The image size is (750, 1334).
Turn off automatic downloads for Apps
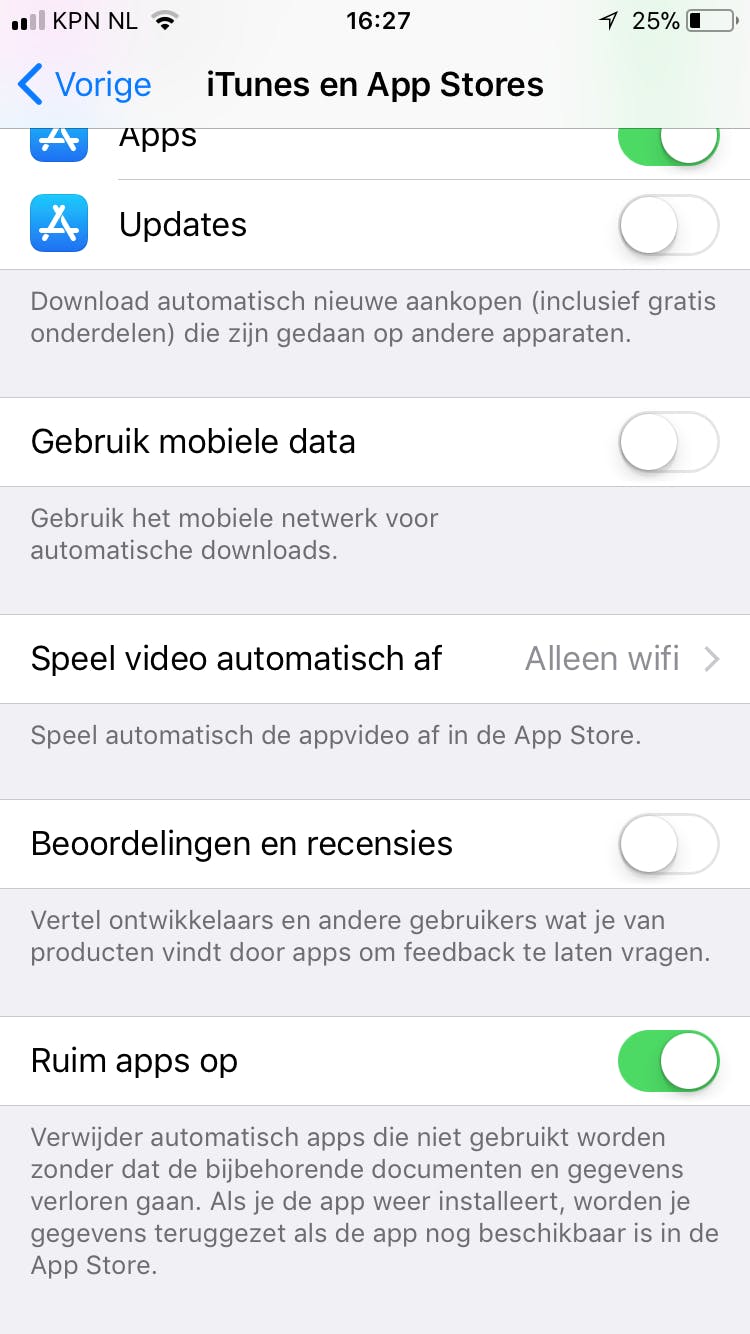point(668,145)
